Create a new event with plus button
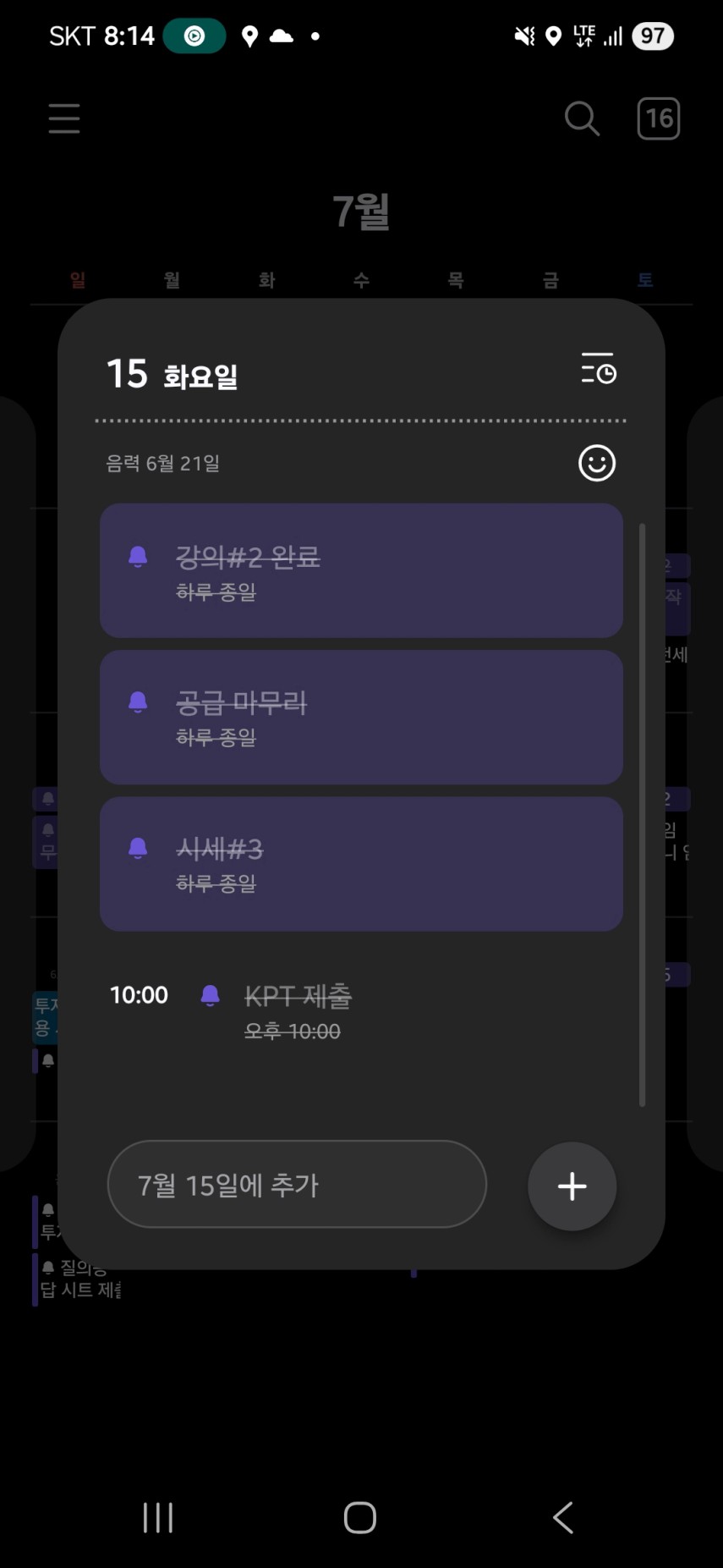 click(x=572, y=1186)
